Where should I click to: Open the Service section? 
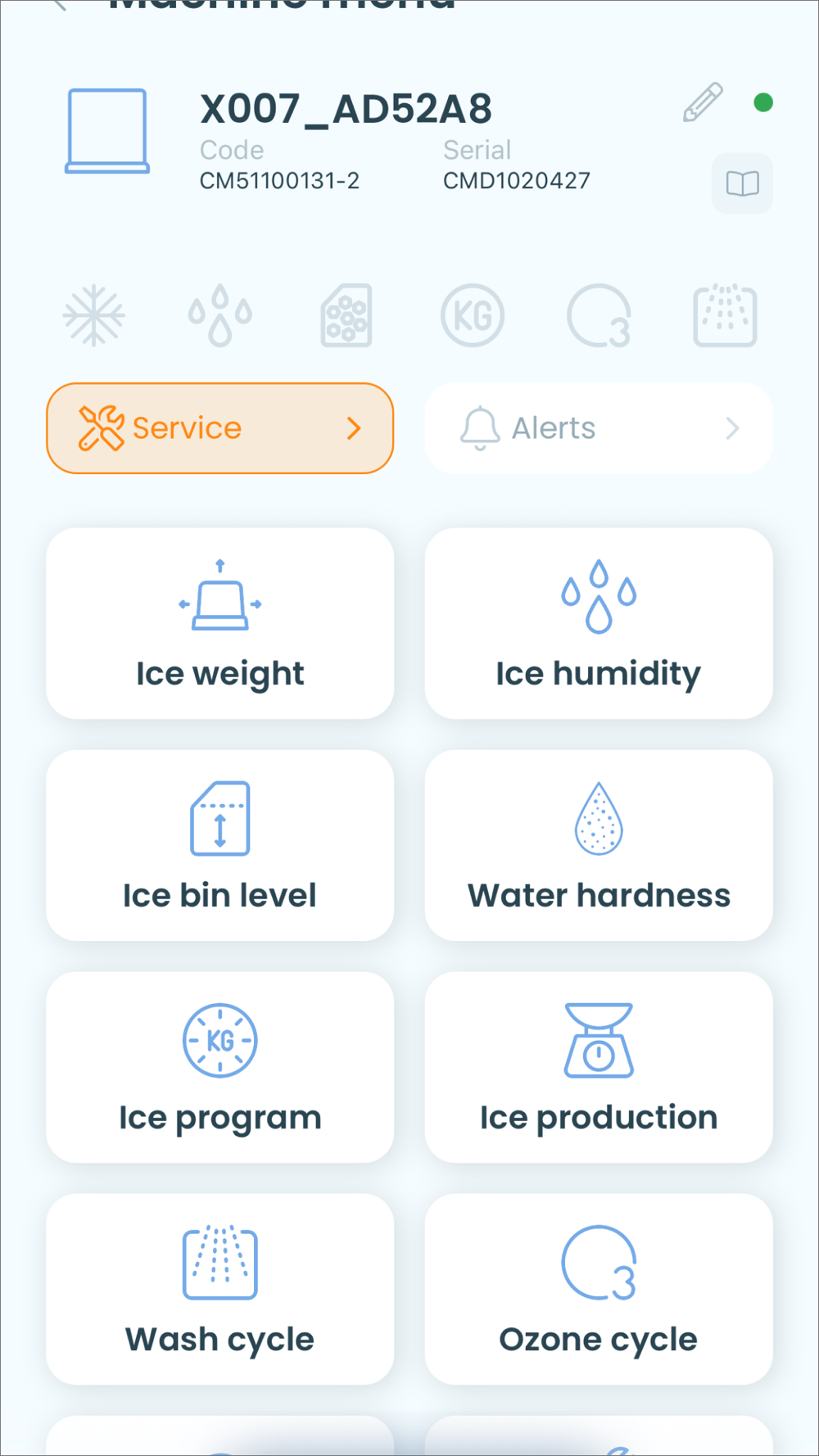click(219, 428)
